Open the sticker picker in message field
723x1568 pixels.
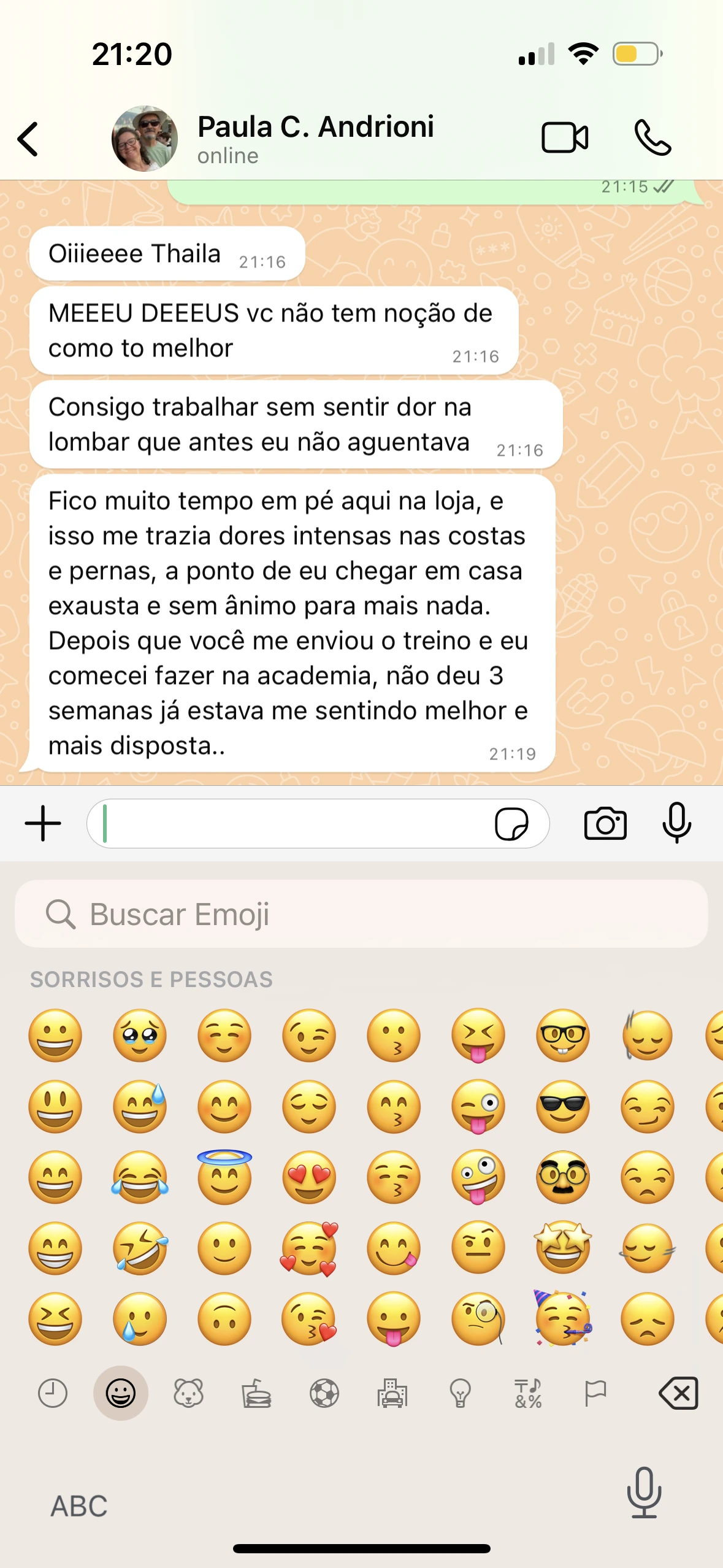(511, 823)
